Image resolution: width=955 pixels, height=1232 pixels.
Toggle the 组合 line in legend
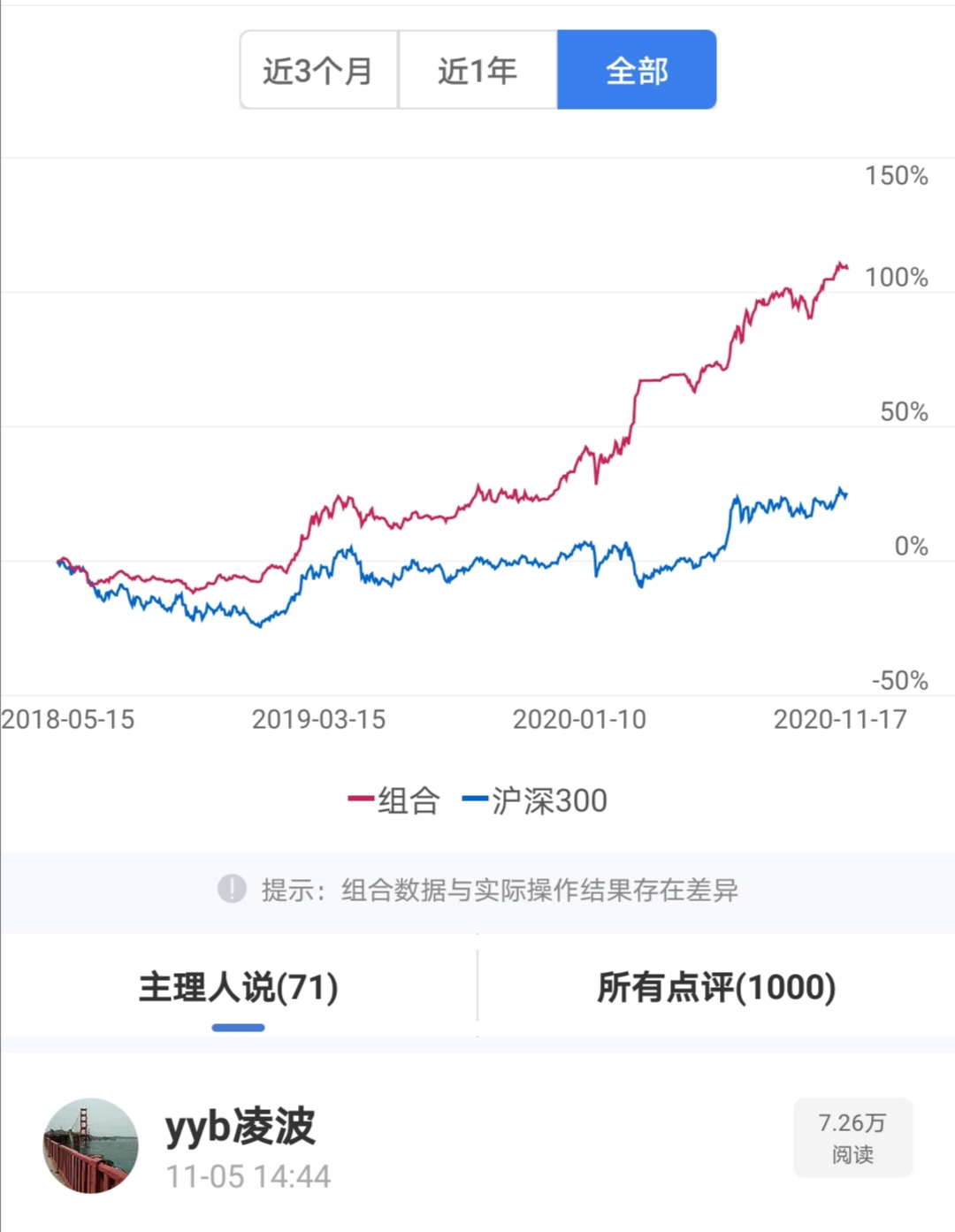tap(394, 800)
